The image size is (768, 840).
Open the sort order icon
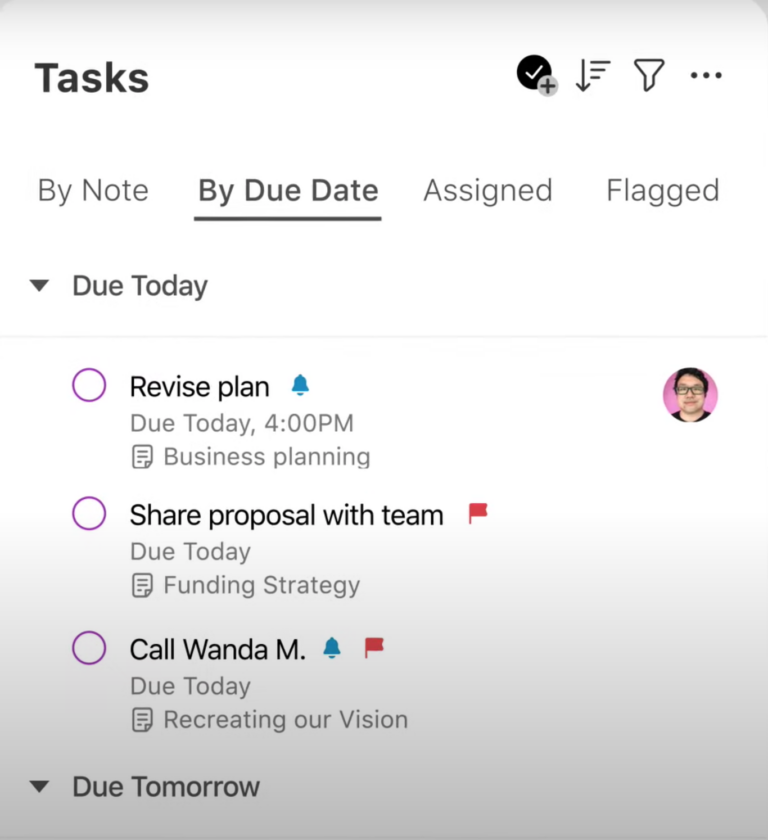point(592,75)
